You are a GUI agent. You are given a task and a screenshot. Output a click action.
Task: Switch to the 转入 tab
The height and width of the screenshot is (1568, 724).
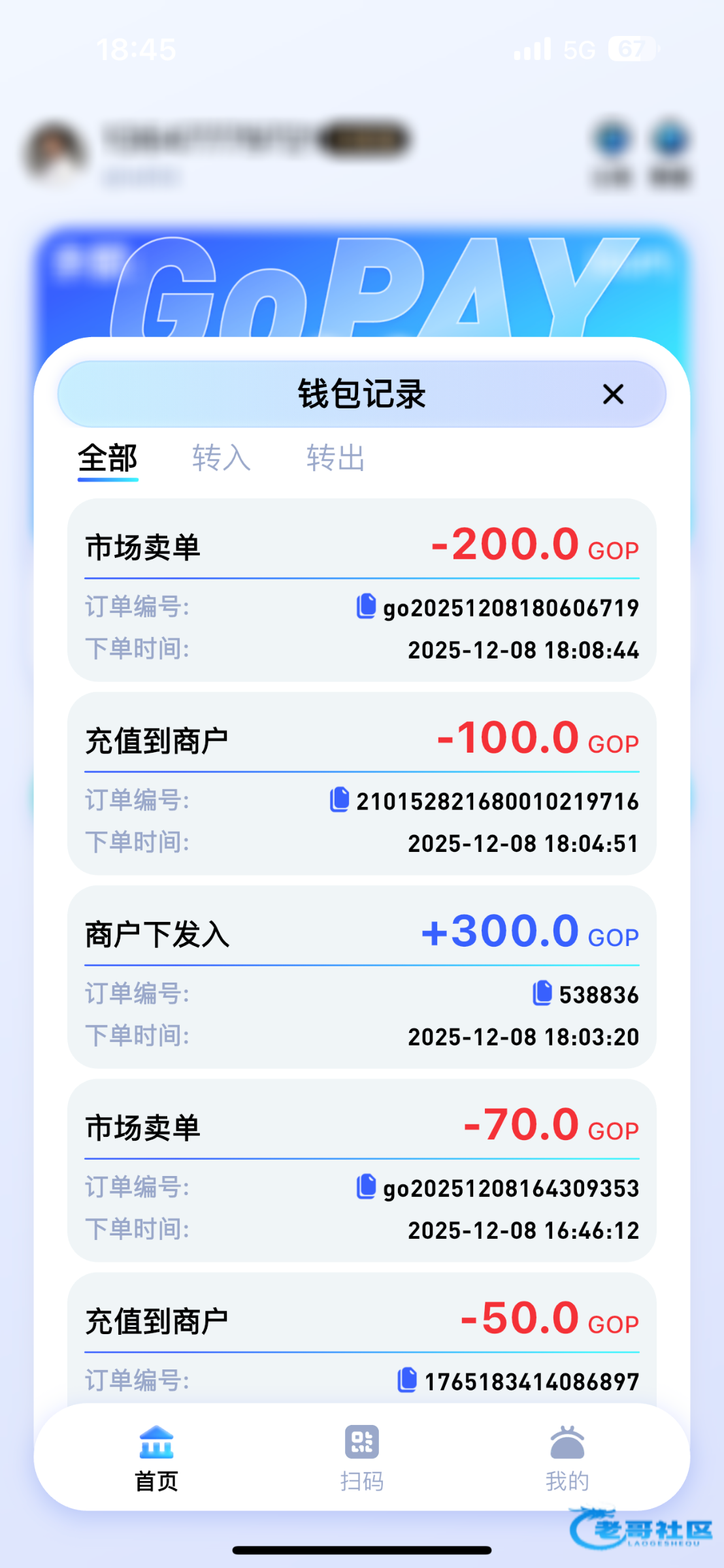tap(221, 458)
